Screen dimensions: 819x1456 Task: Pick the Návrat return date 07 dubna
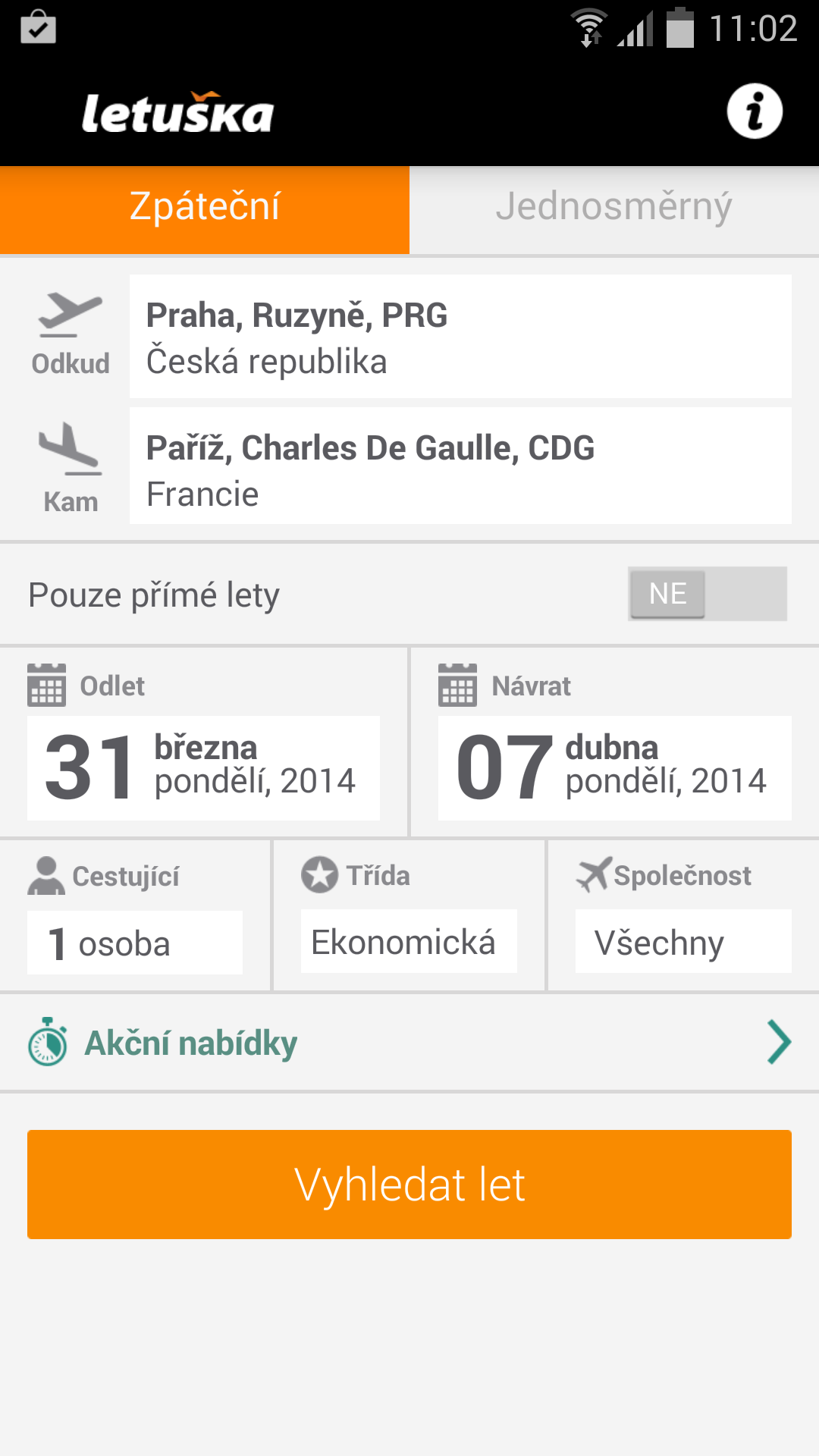tap(615, 768)
